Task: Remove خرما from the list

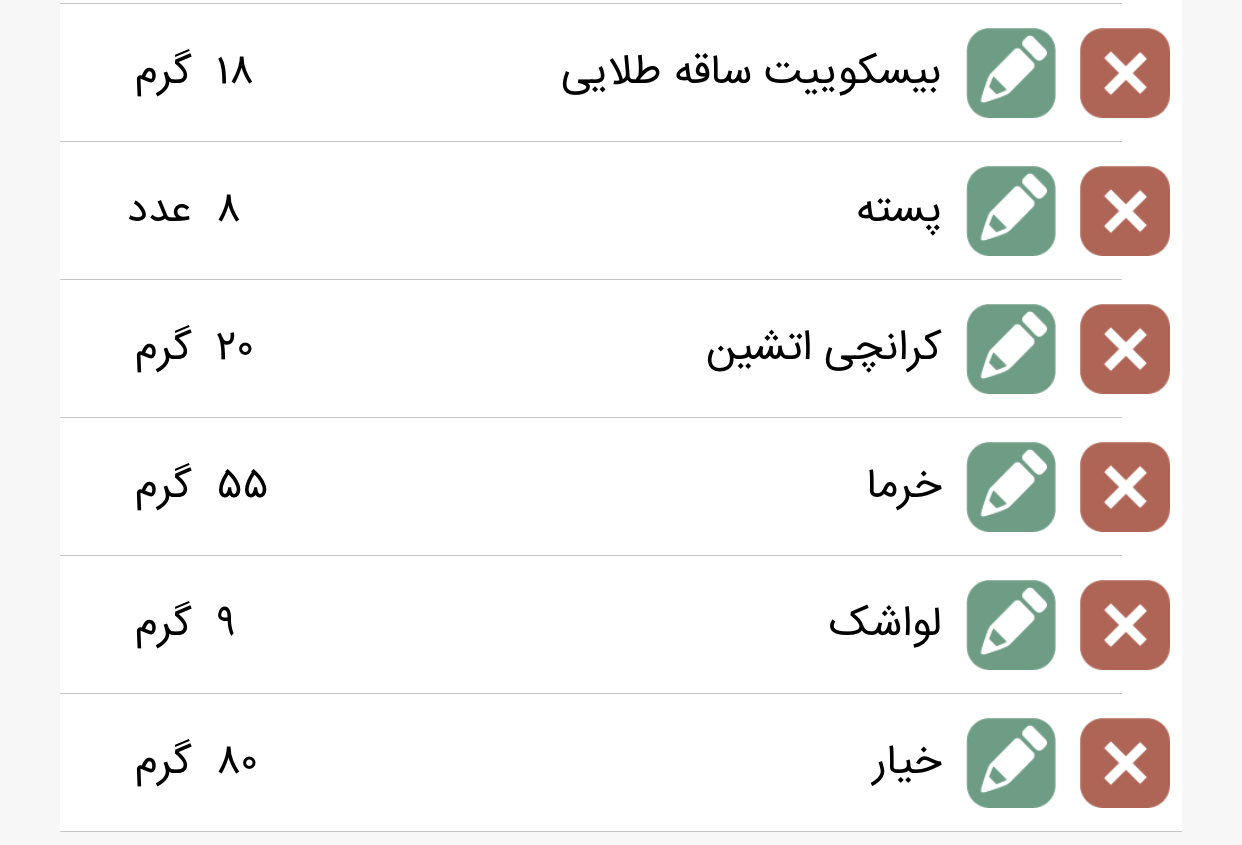Action: (1125, 487)
